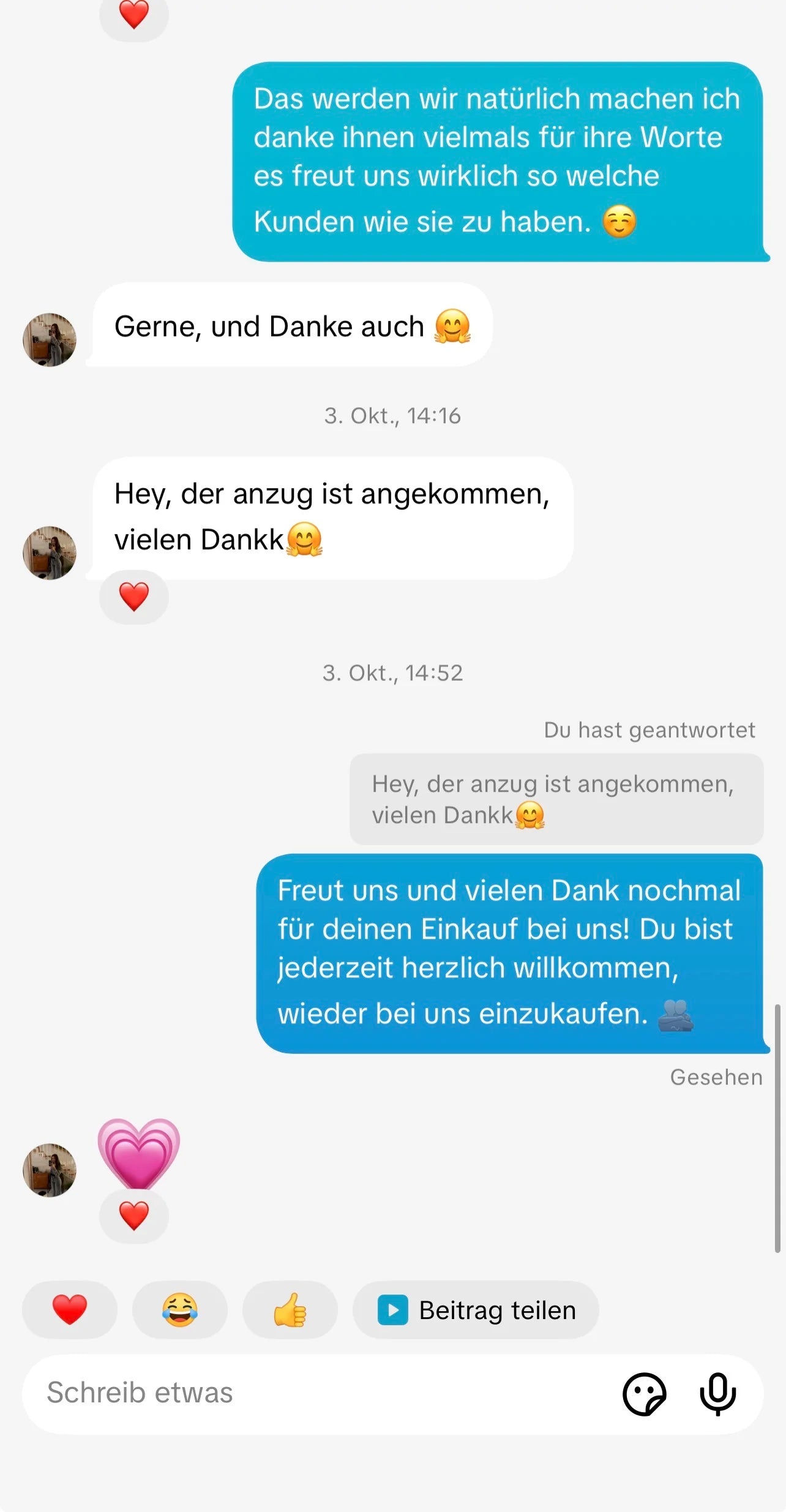Image resolution: width=786 pixels, height=1512 pixels.
Task: Open the quoted reply Hey, der anzug
Action: tap(556, 799)
